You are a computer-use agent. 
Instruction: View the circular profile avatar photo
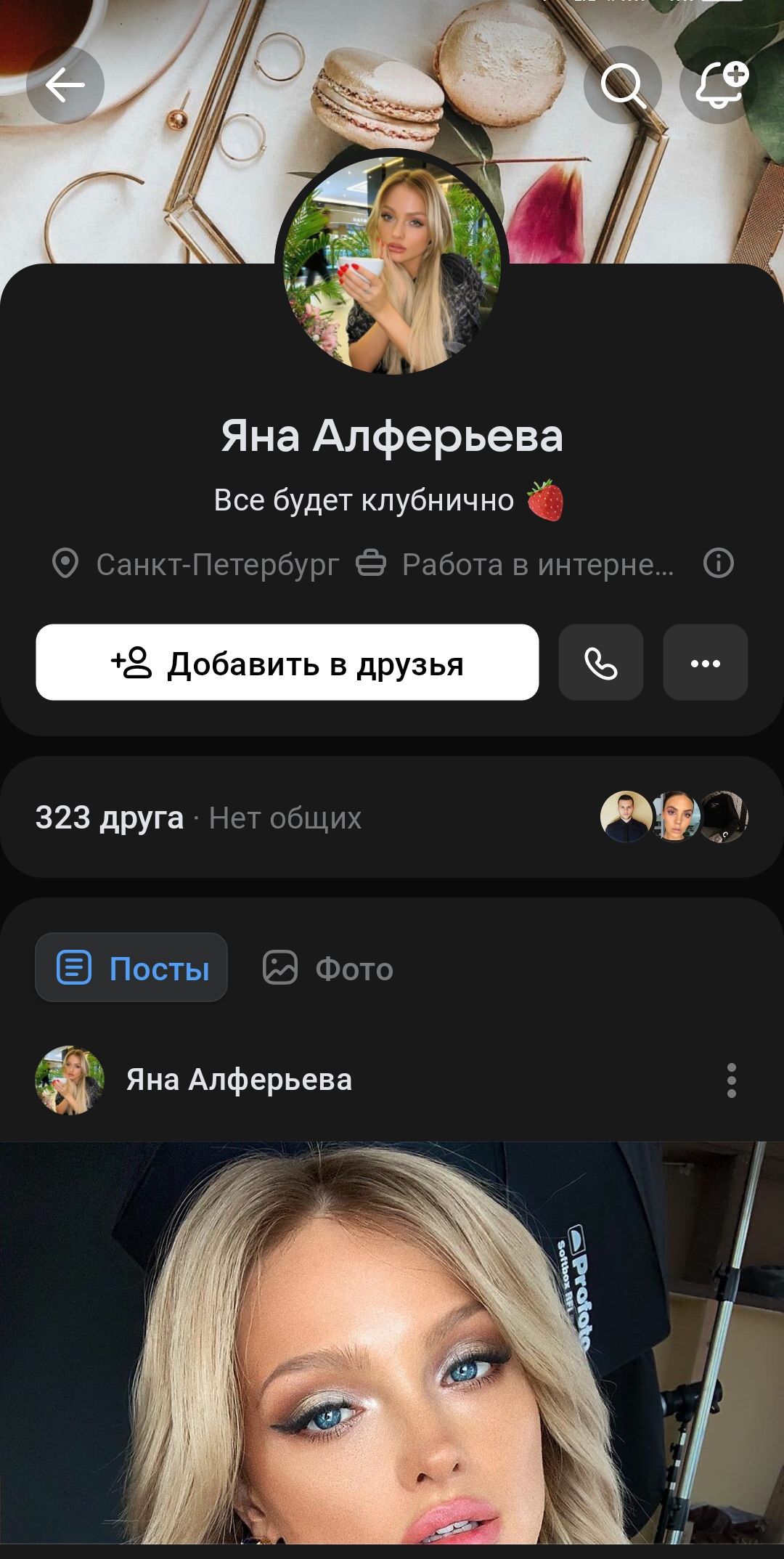click(392, 265)
